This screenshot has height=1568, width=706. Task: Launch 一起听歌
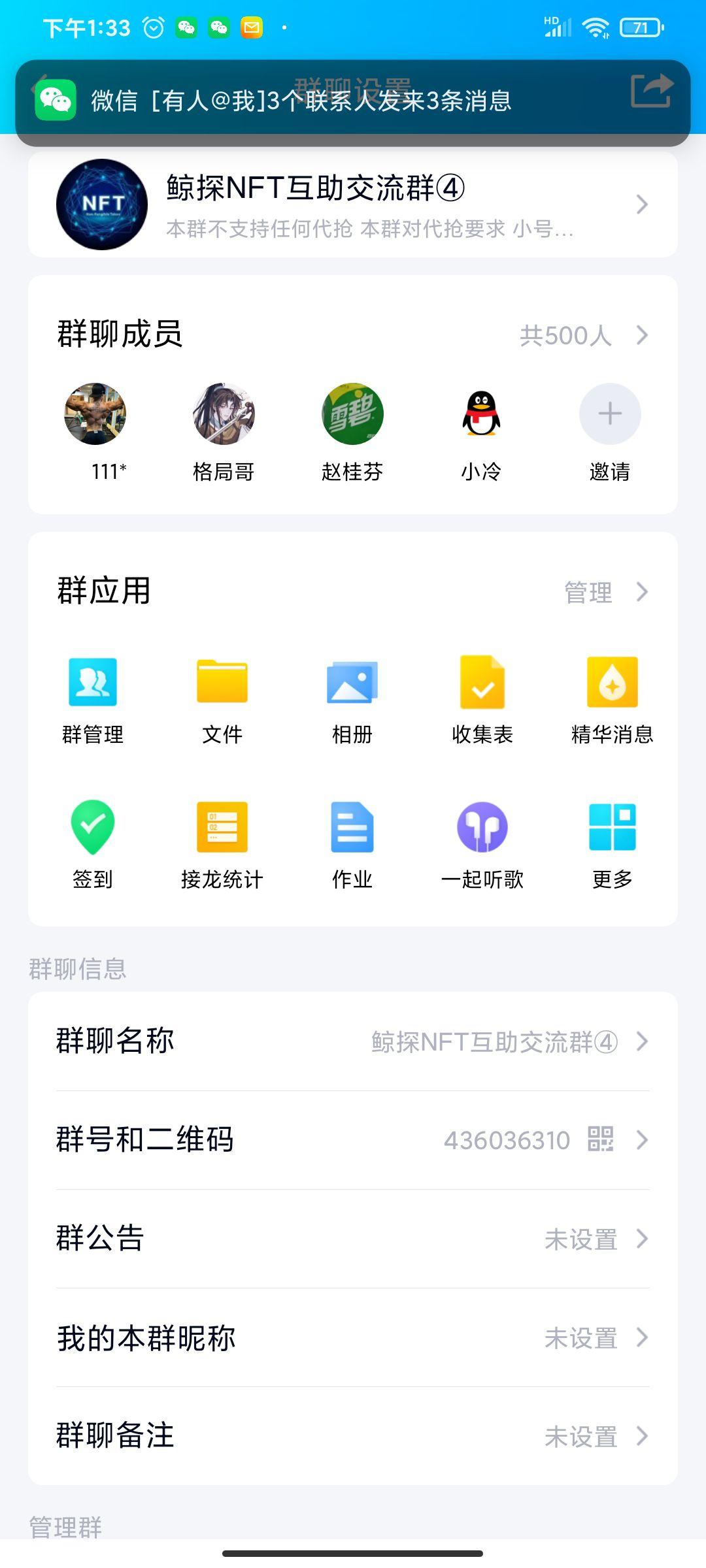(482, 845)
